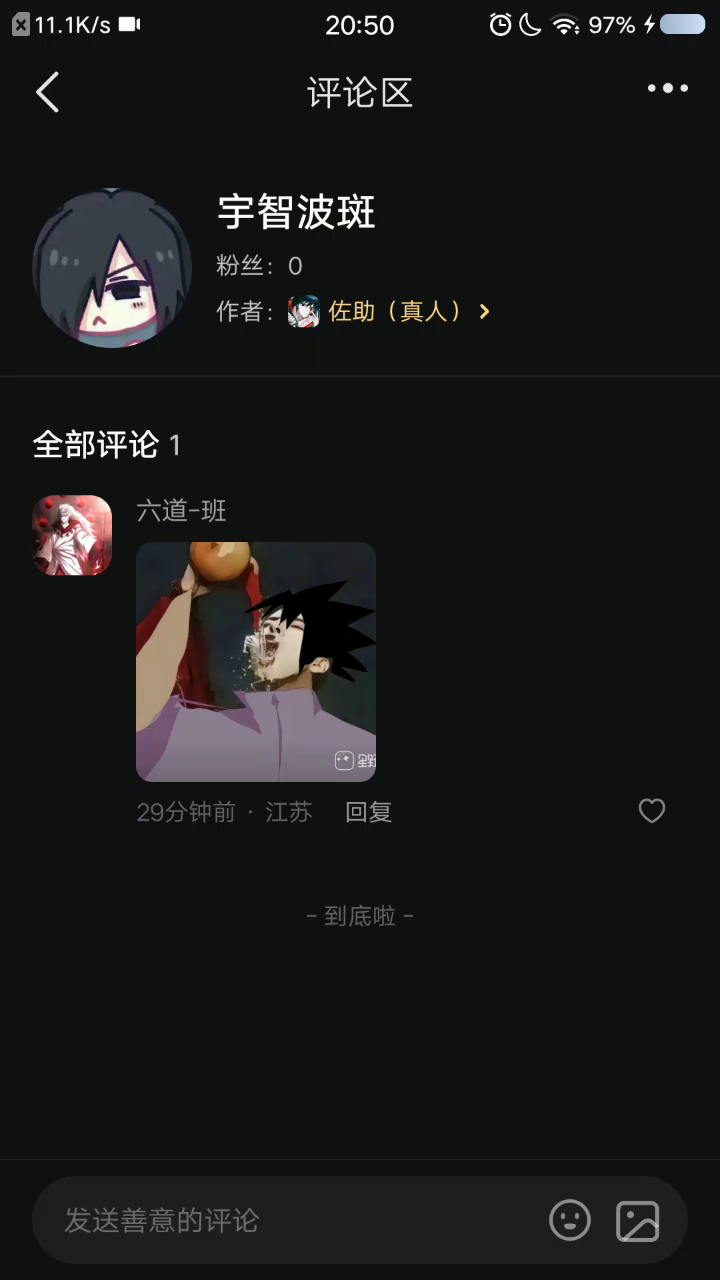The image size is (720, 1280).
Task: Open the emoji picker
Action: (570, 1220)
